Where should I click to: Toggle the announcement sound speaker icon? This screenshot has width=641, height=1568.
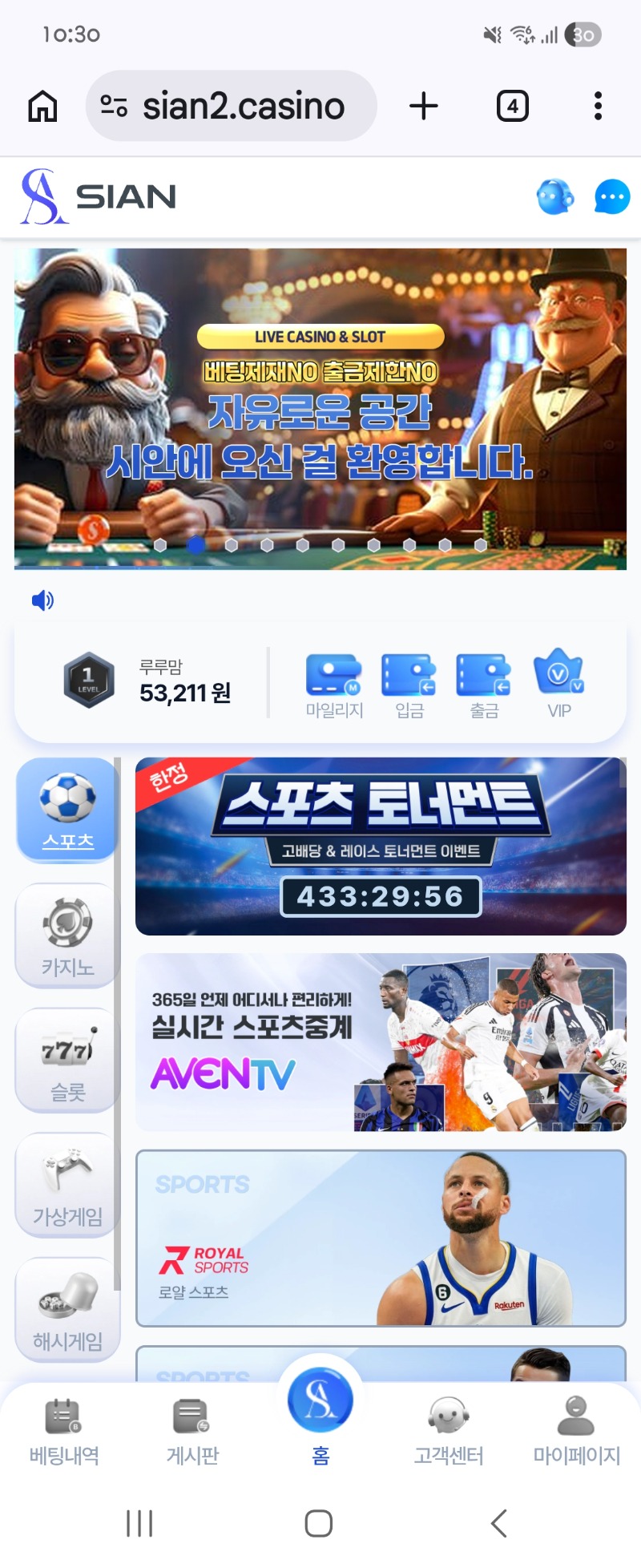42,600
